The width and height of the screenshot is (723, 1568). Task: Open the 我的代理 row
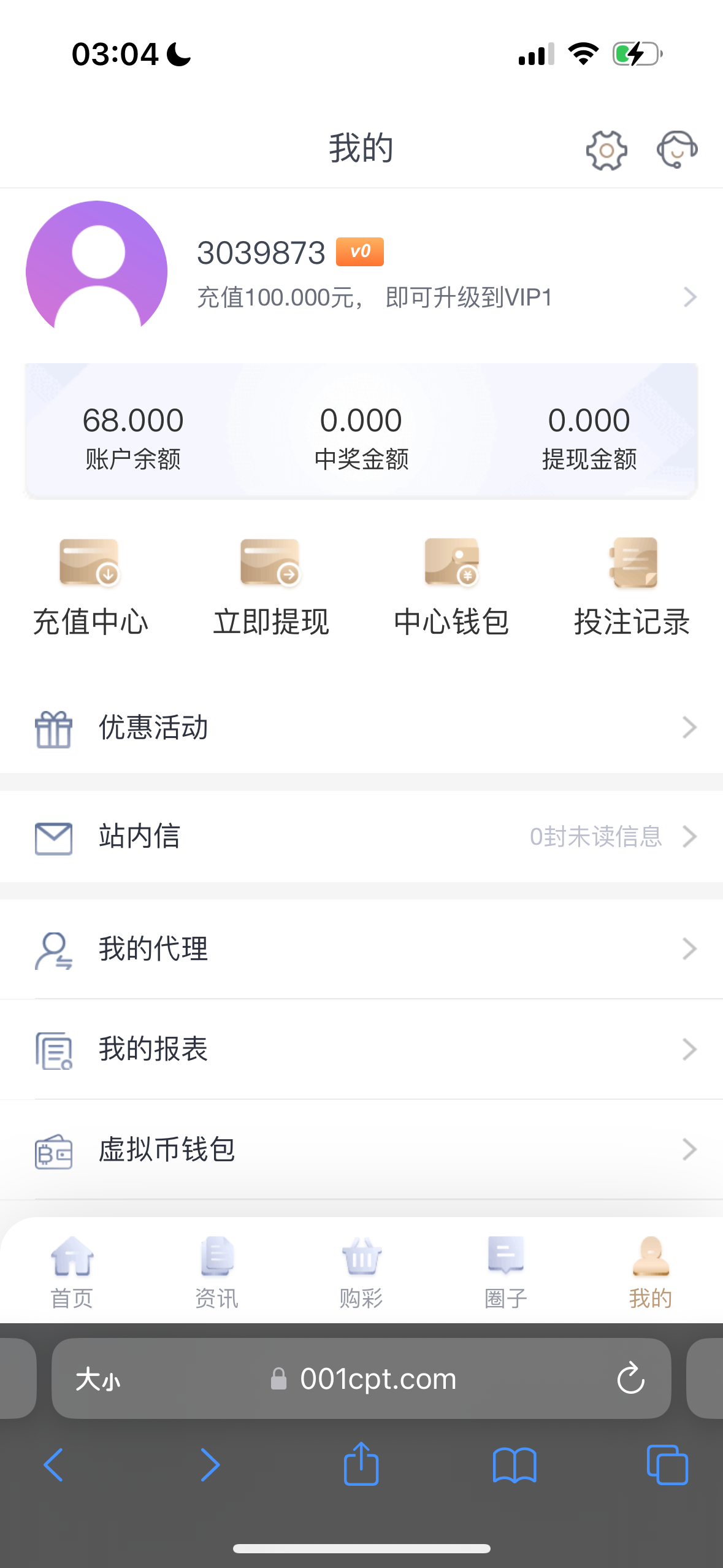tap(361, 949)
